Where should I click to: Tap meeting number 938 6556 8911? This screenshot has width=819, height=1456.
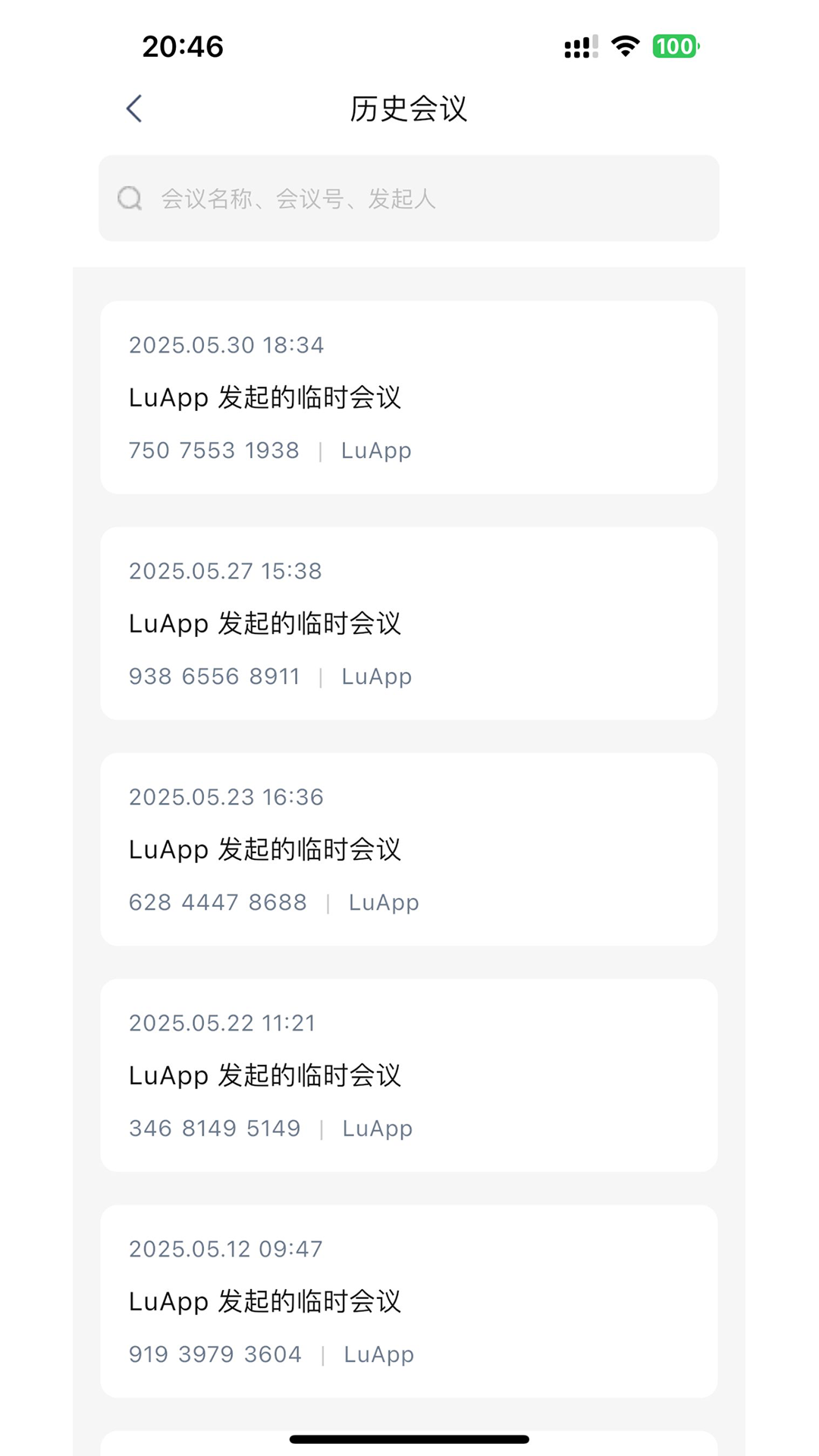coord(214,676)
